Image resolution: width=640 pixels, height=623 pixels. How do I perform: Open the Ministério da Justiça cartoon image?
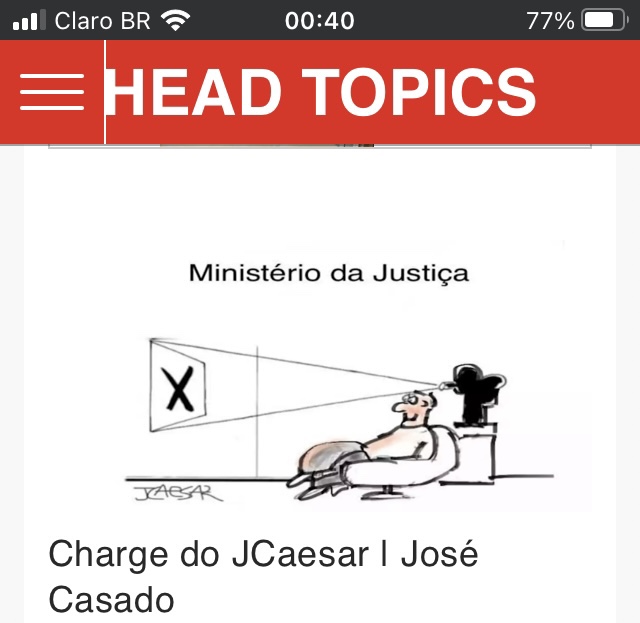pos(320,380)
